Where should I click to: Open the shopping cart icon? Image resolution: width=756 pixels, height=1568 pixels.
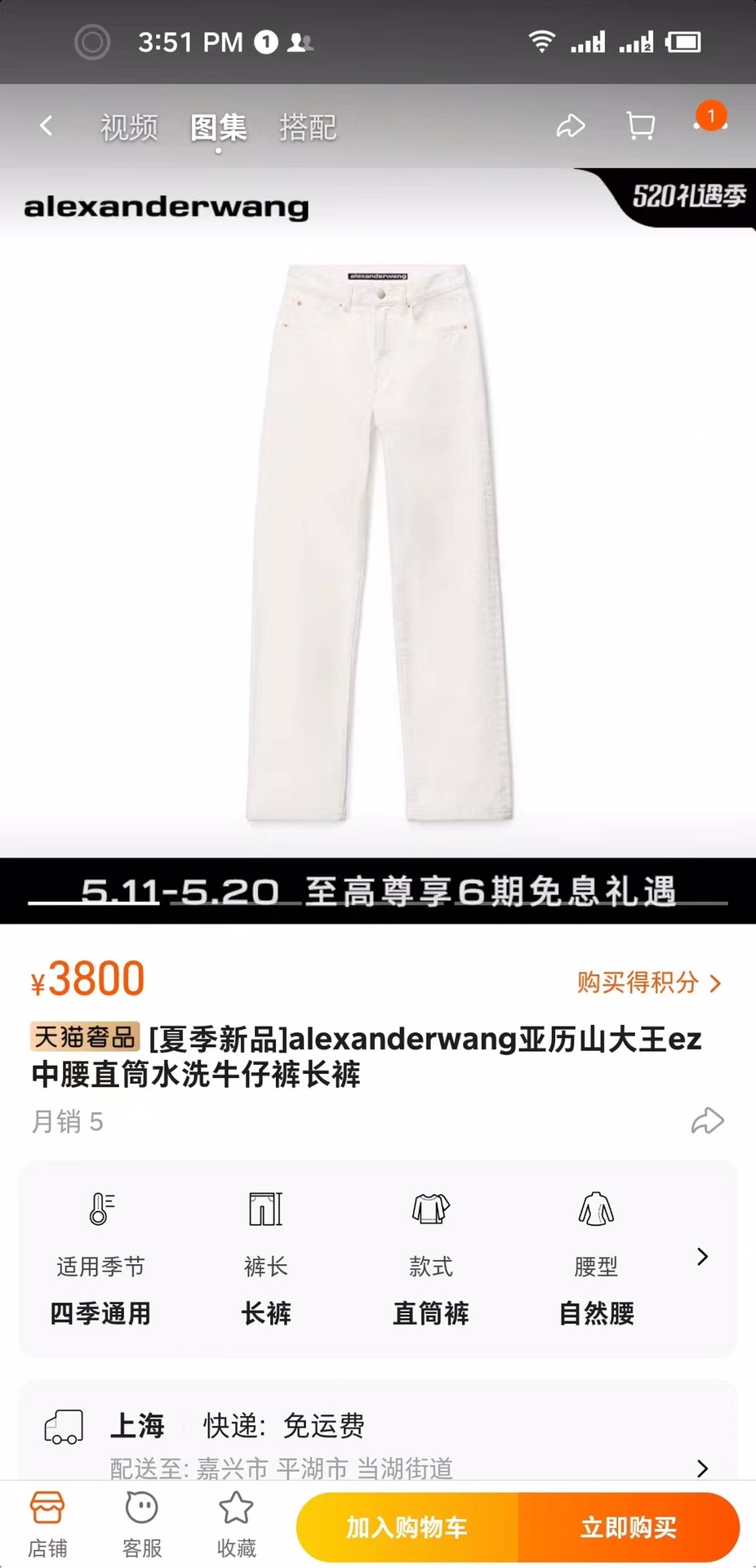640,126
